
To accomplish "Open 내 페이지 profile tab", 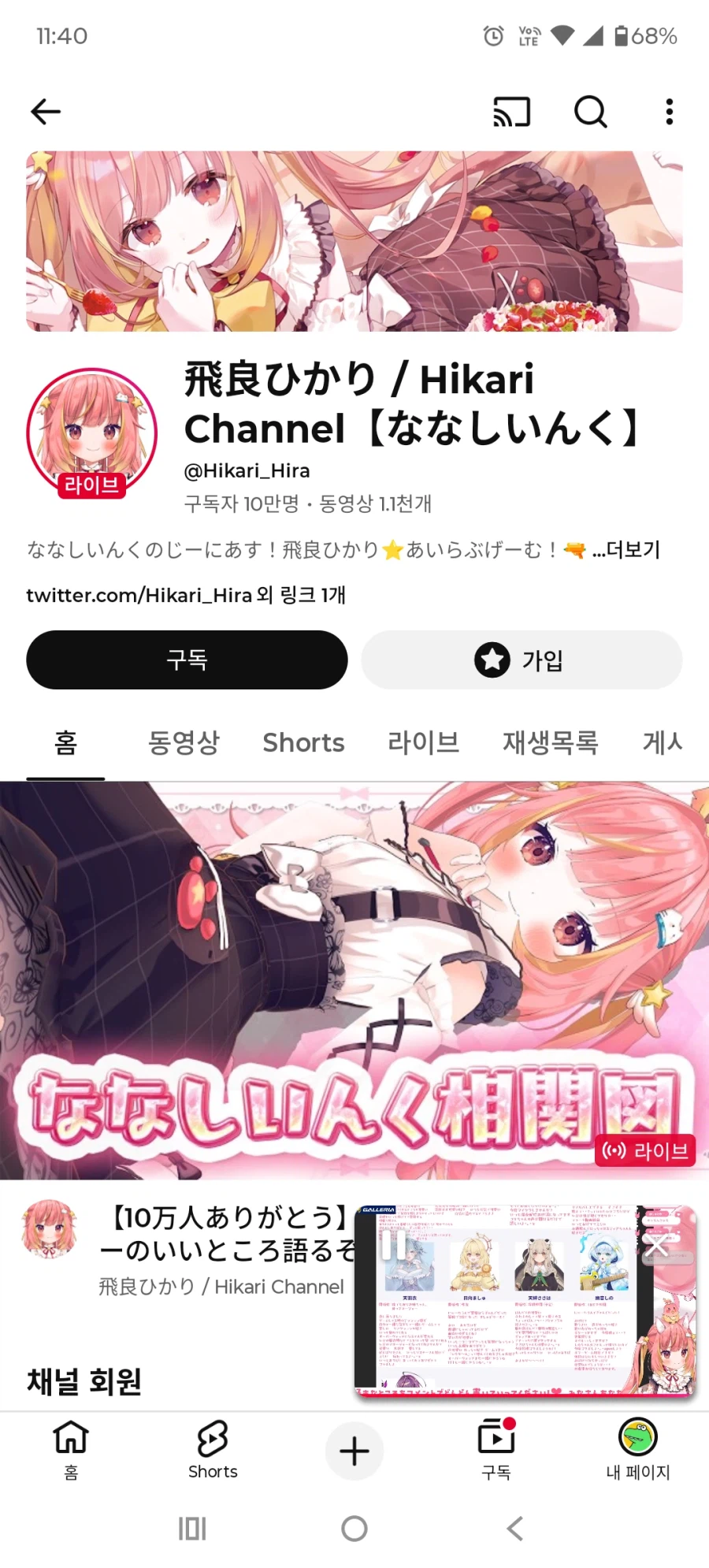I will [637, 1451].
